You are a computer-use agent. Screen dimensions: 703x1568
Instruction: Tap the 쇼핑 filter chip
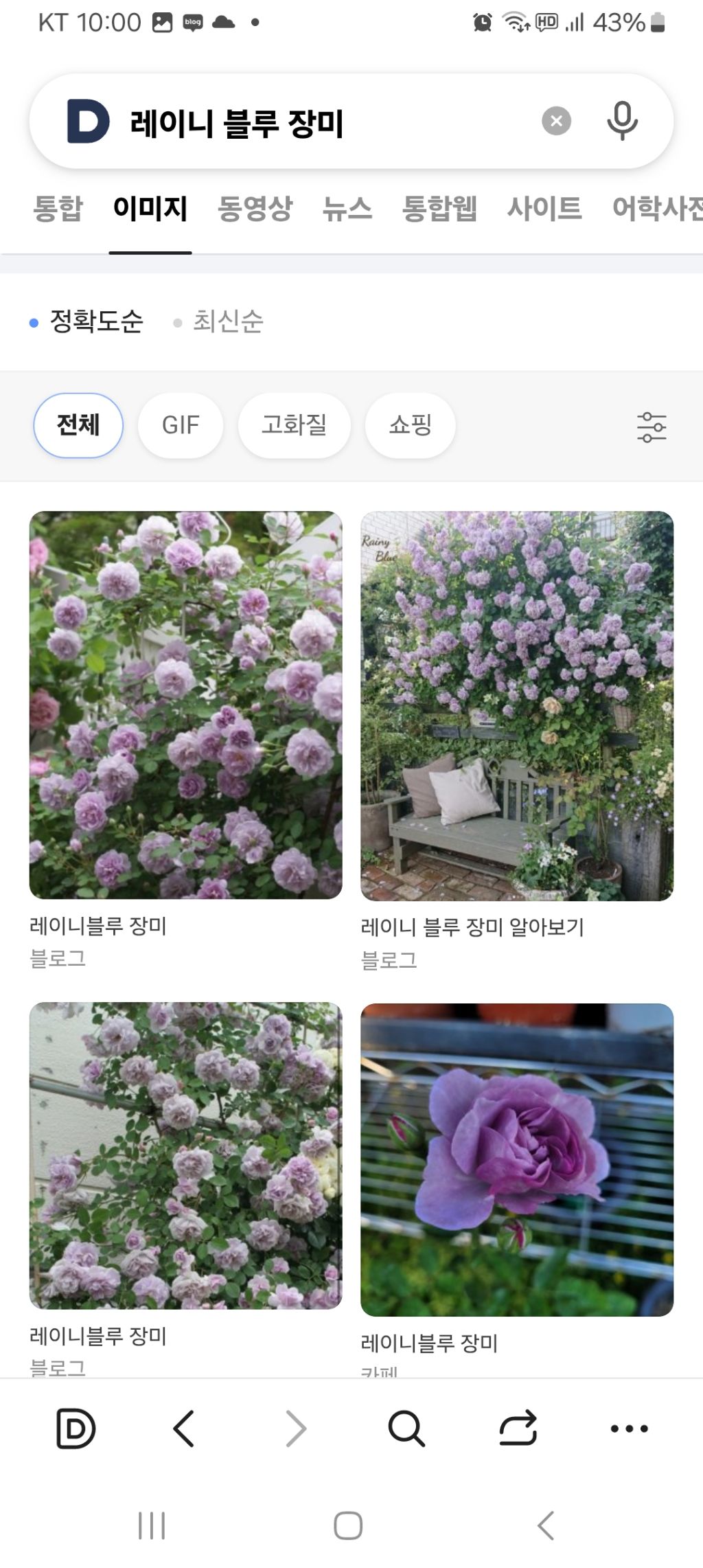click(x=410, y=425)
